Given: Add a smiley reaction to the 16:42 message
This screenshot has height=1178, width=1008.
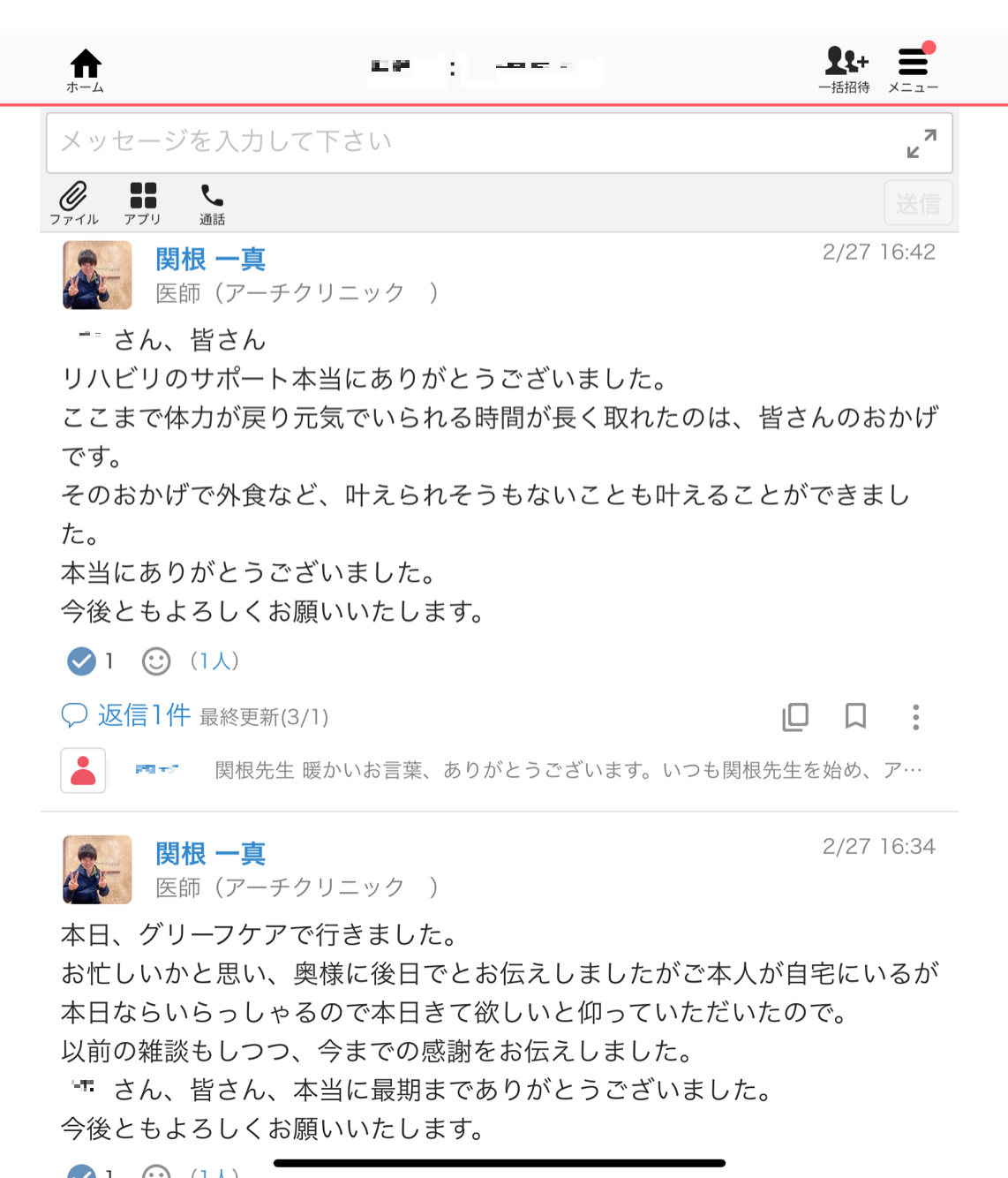Looking at the screenshot, I should (156, 661).
